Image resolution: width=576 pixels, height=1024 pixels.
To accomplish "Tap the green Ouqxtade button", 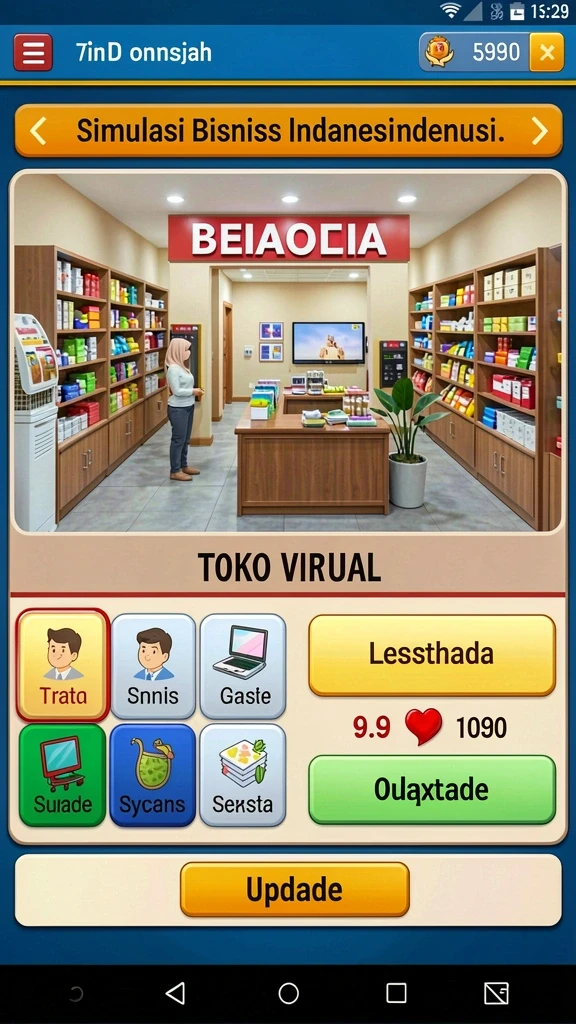I will coord(432,790).
